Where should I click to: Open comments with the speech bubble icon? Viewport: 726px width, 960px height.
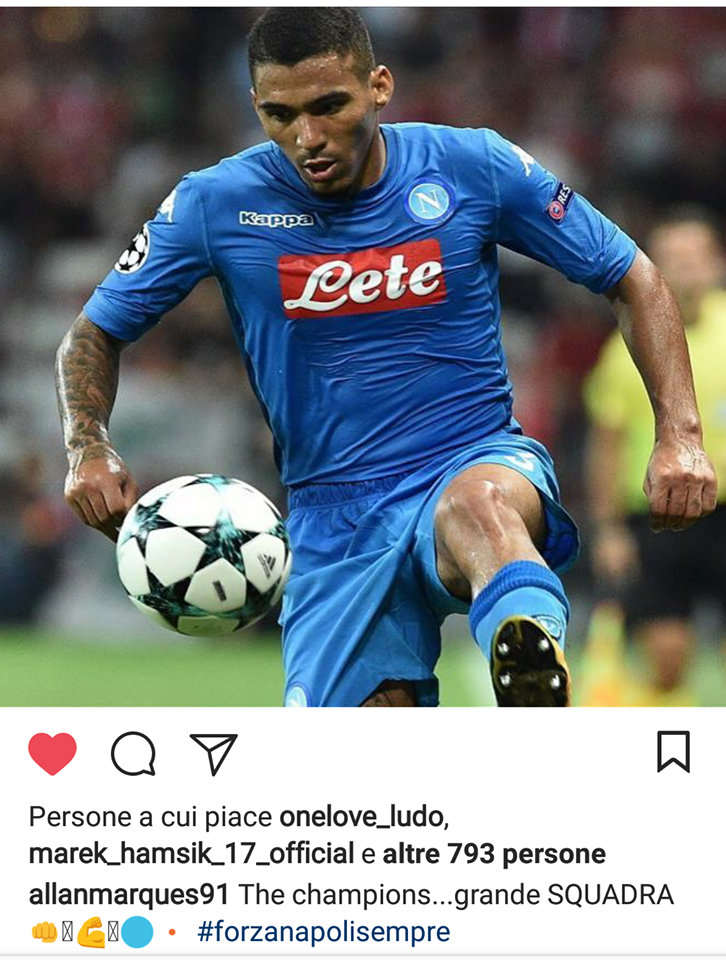(133, 754)
